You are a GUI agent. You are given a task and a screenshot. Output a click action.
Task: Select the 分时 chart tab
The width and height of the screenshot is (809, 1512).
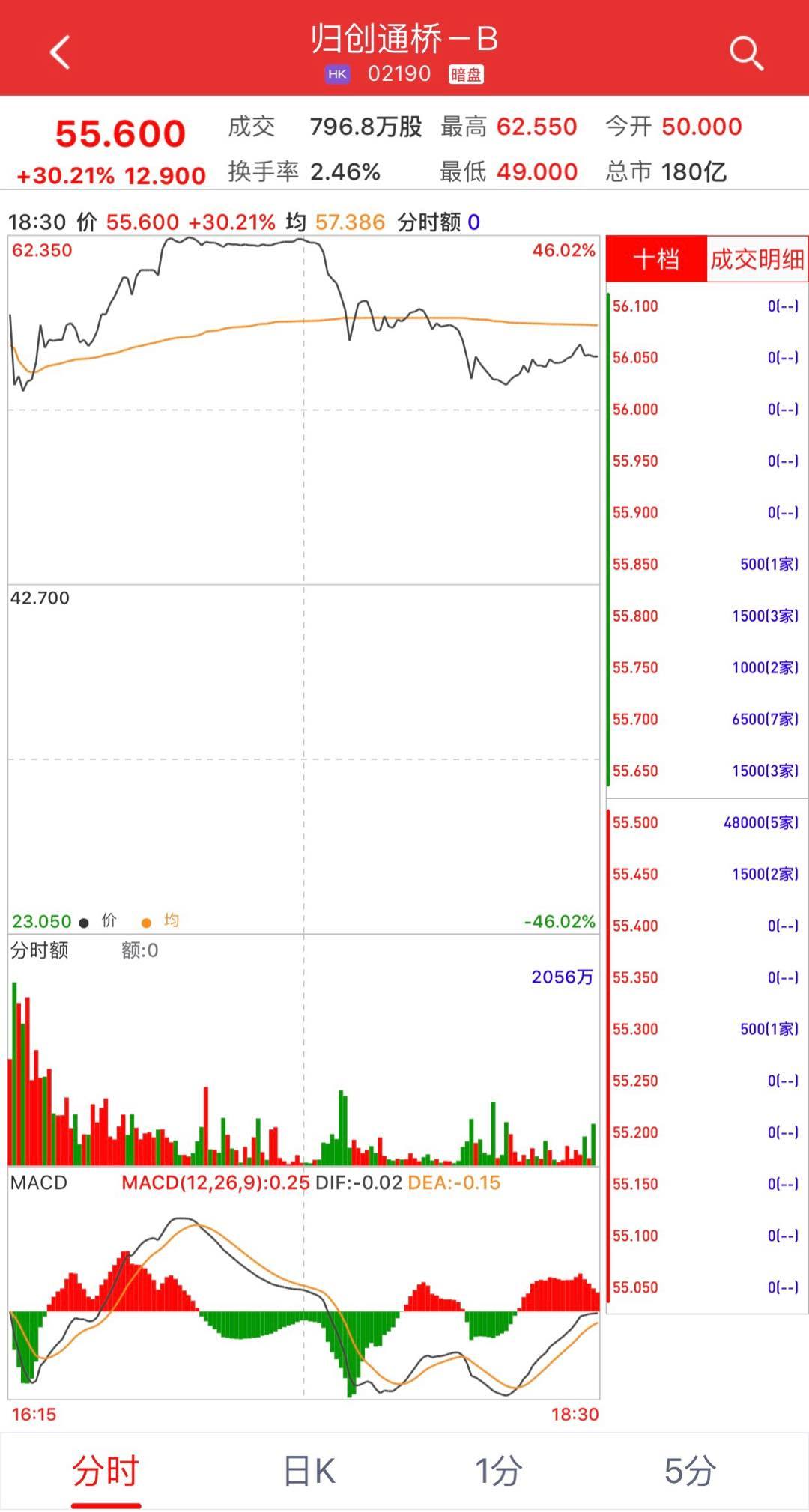pyautogui.click(x=106, y=1471)
